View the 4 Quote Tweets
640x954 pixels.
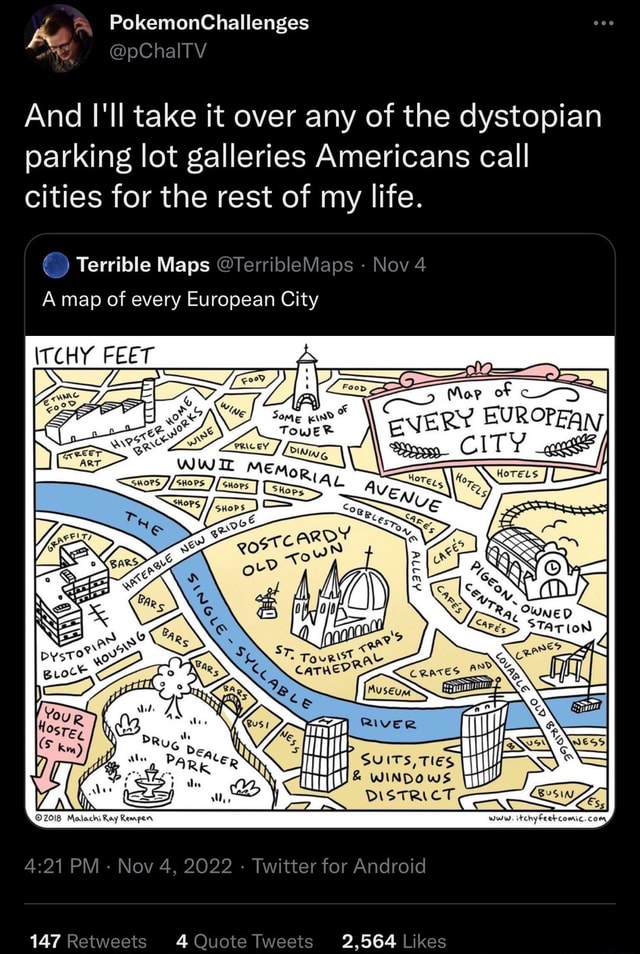[x=244, y=940]
